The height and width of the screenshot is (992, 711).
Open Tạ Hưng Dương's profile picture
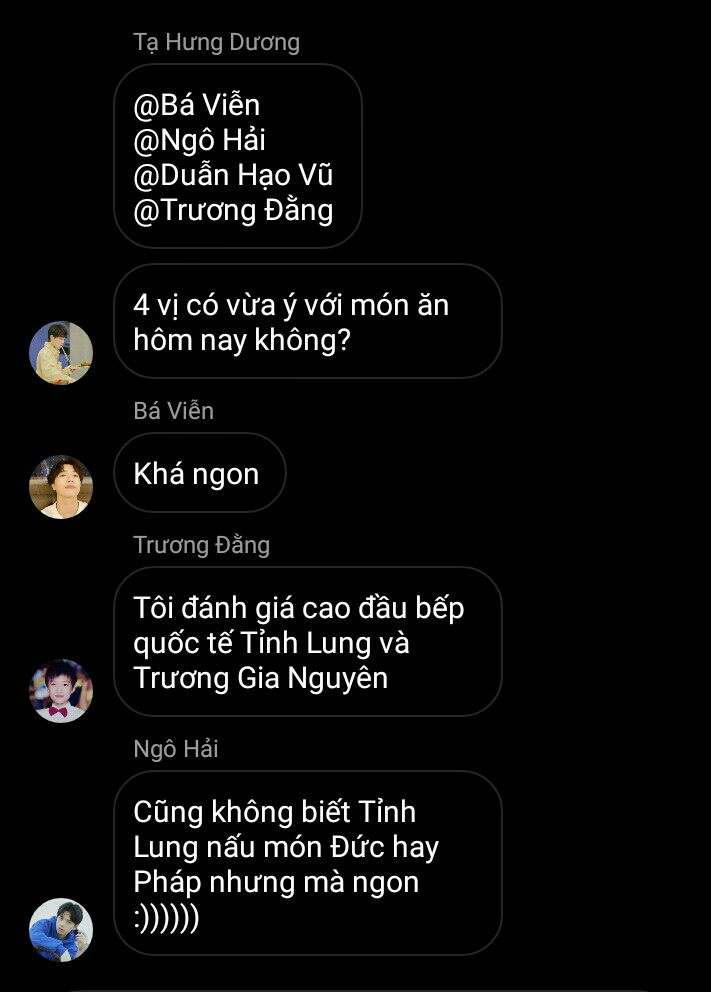[x=61, y=352]
